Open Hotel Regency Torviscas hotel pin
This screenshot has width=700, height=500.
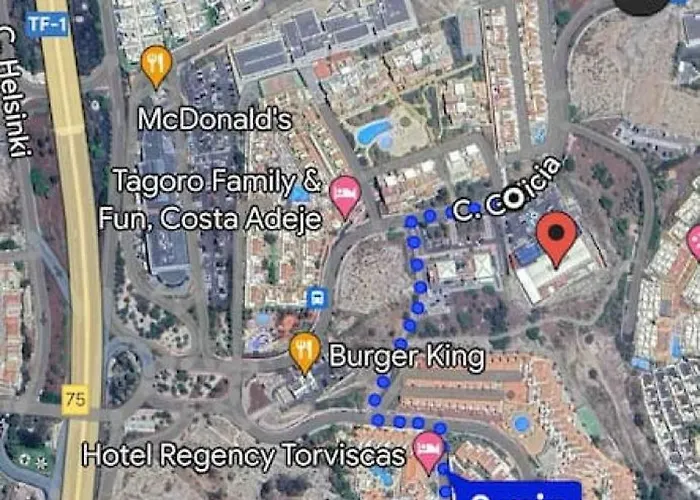click(429, 453)
